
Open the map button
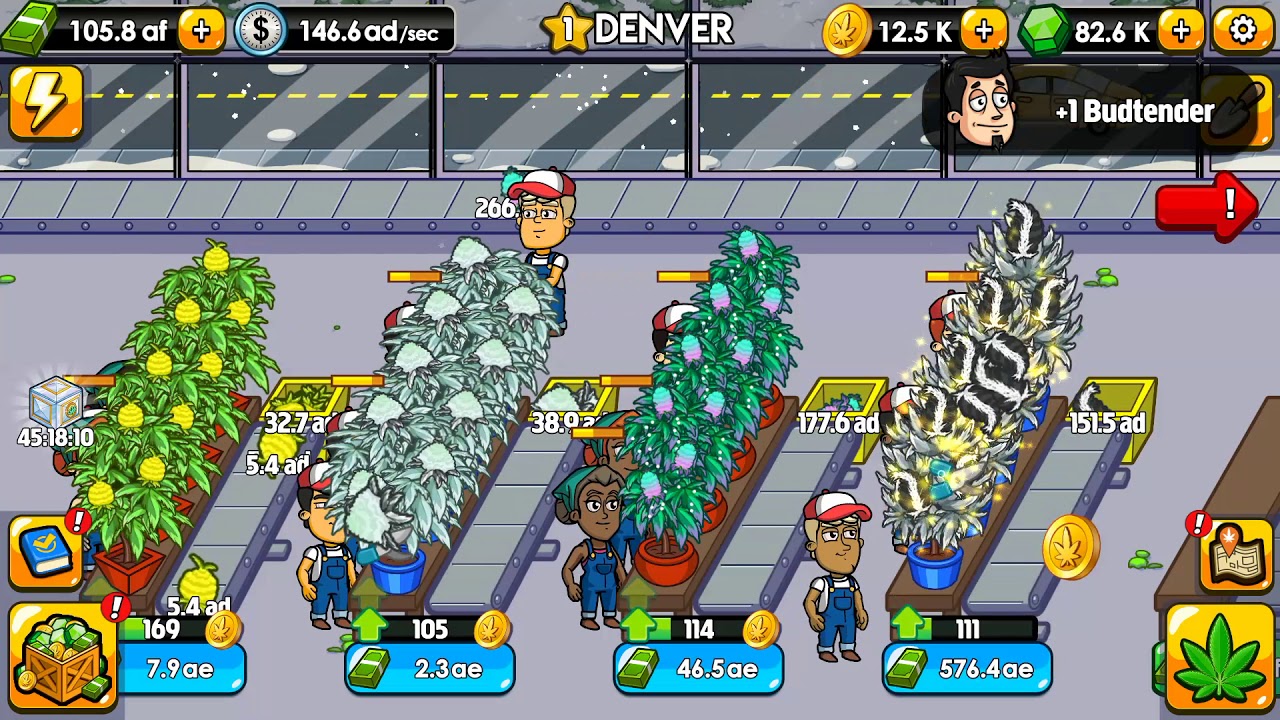pos(1238,553)
